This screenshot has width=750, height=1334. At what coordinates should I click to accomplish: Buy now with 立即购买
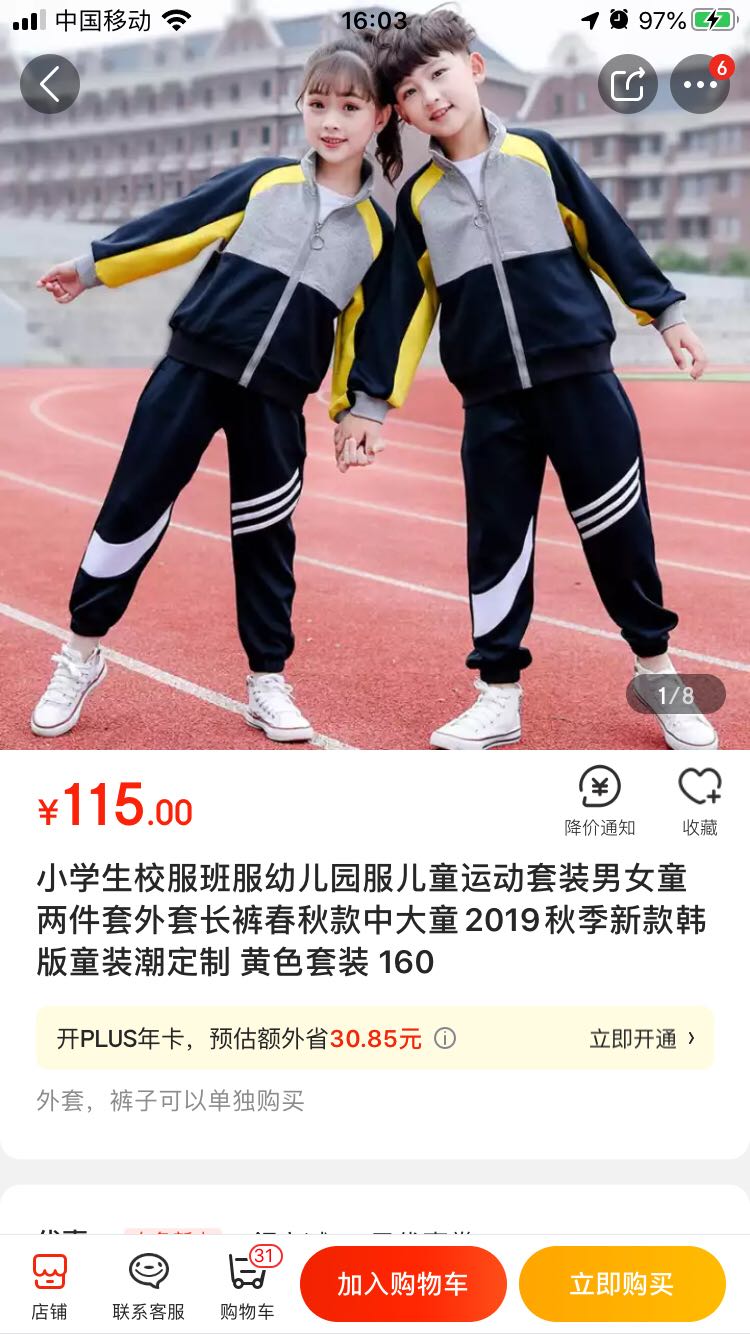[621, 1285]
